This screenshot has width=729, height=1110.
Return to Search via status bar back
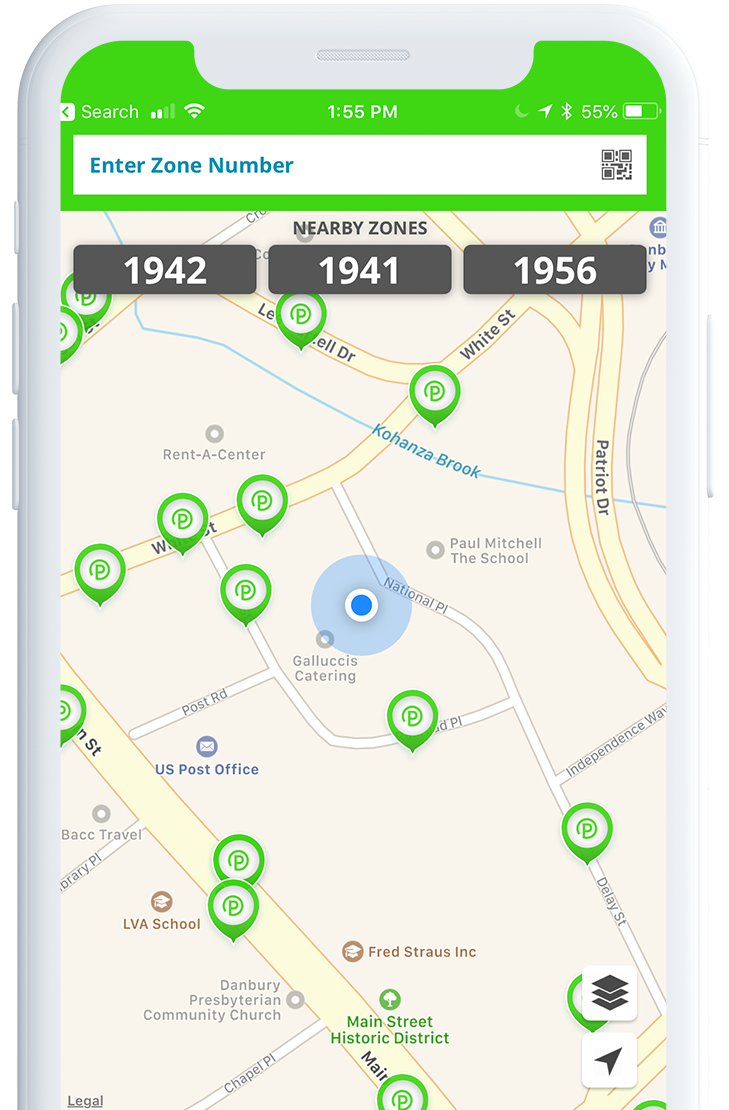[99, 112]
